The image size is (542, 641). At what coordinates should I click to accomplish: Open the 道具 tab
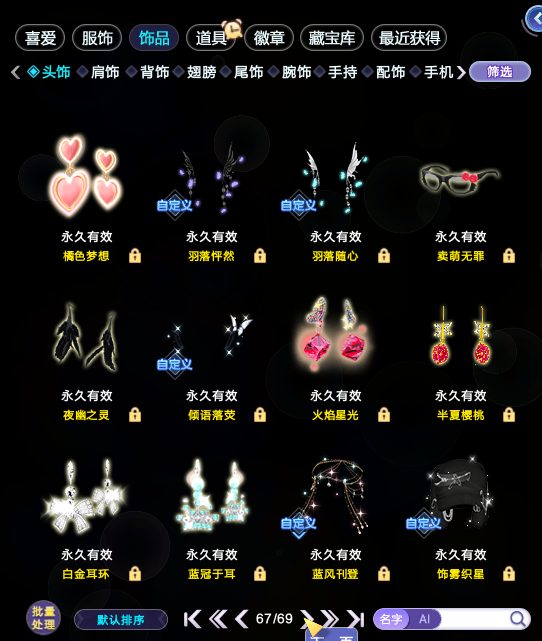tap(211, 38)
